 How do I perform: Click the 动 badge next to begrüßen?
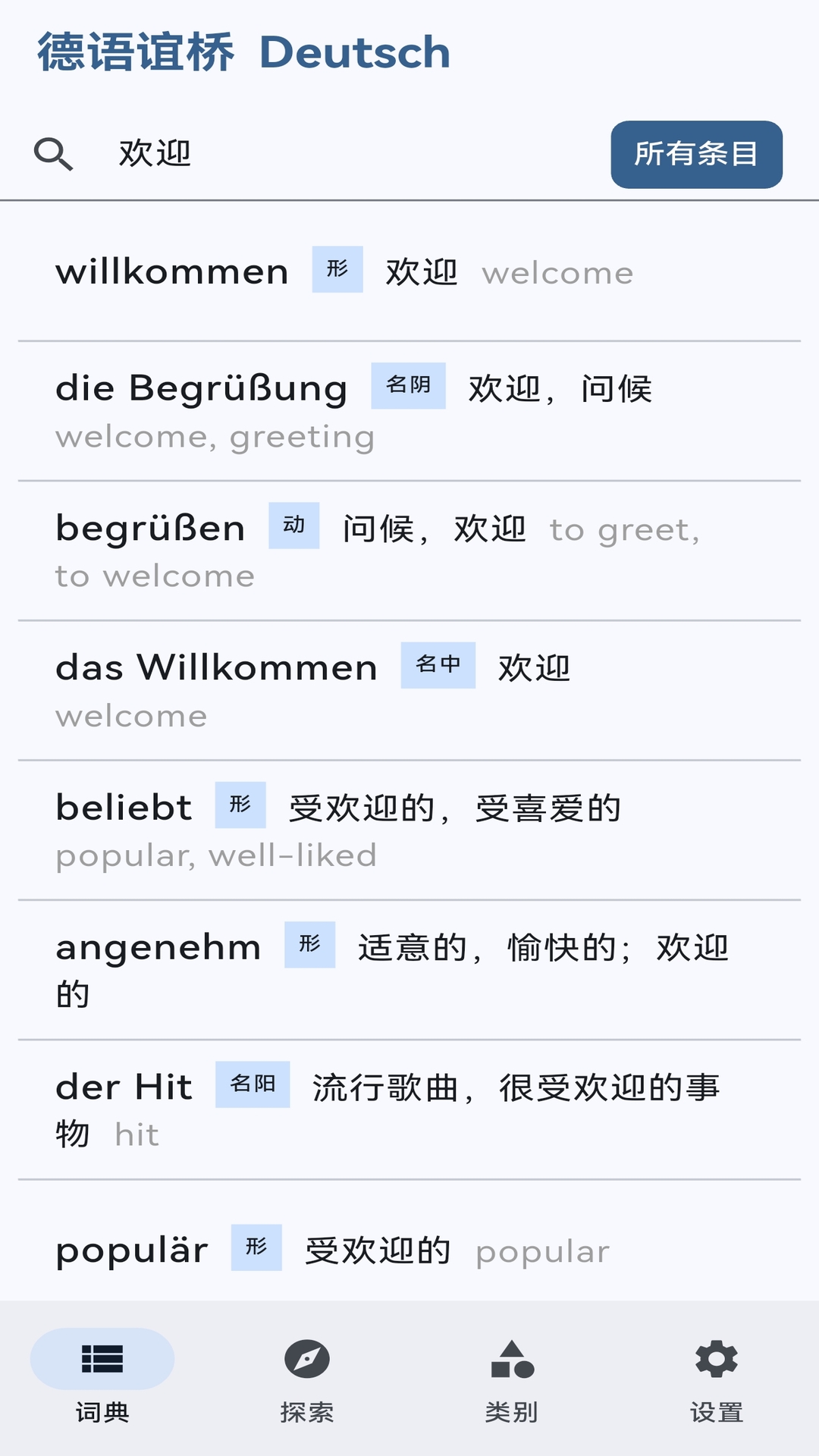click(x=294, y=526)
